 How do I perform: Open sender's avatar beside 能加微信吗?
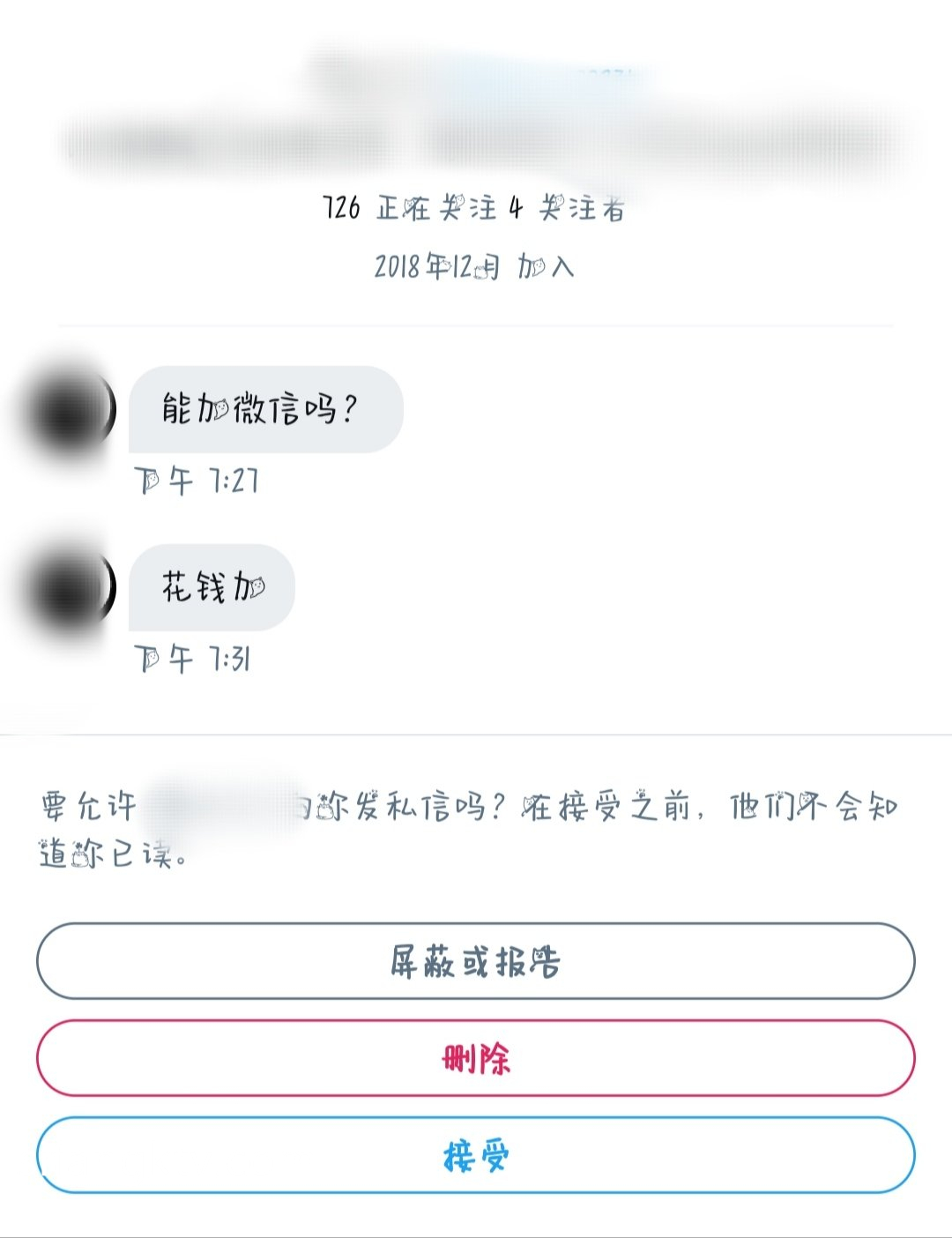pyautogui.click(x=71, y=411)
